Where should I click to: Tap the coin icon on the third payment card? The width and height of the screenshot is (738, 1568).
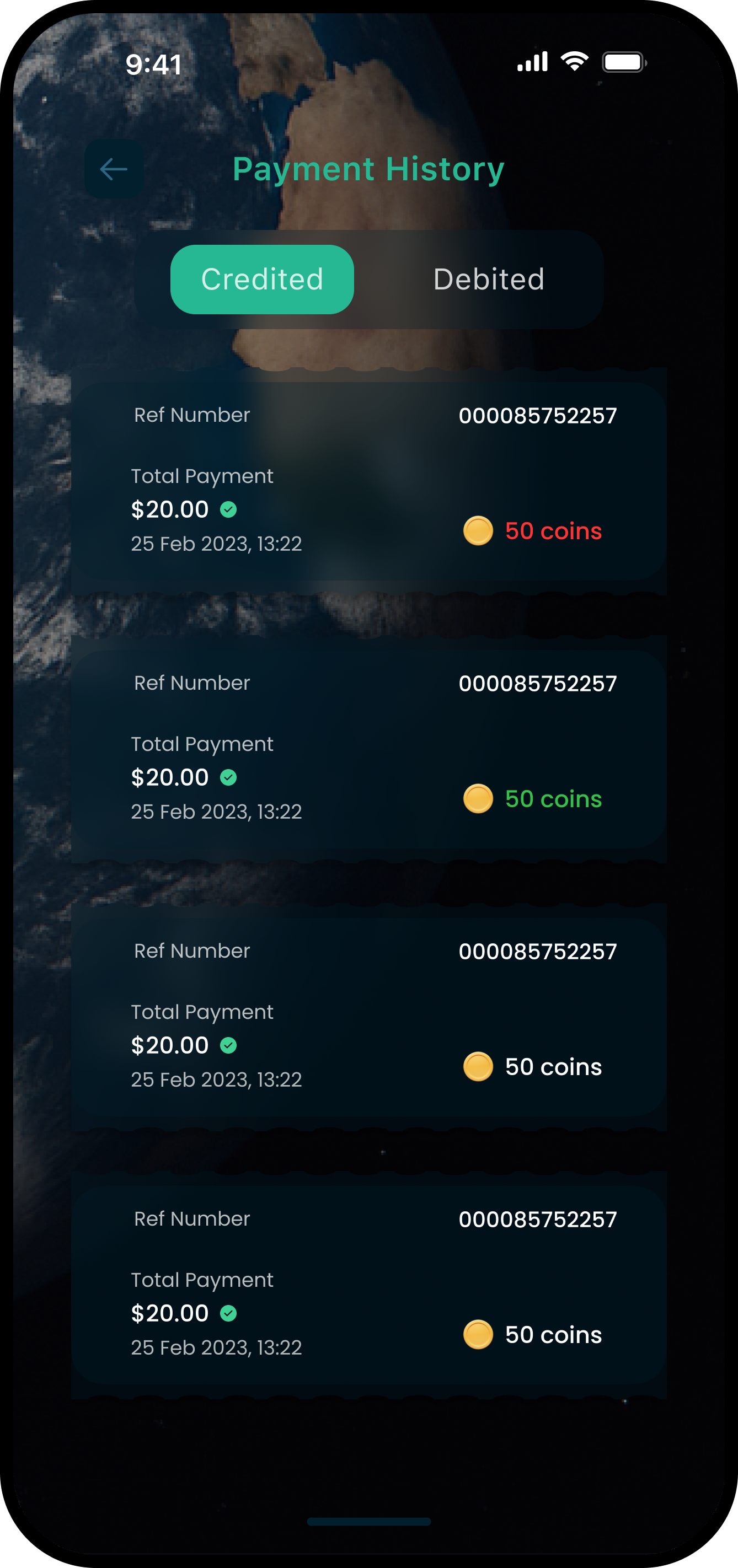pyautogui.click(x=479, y=1067)
